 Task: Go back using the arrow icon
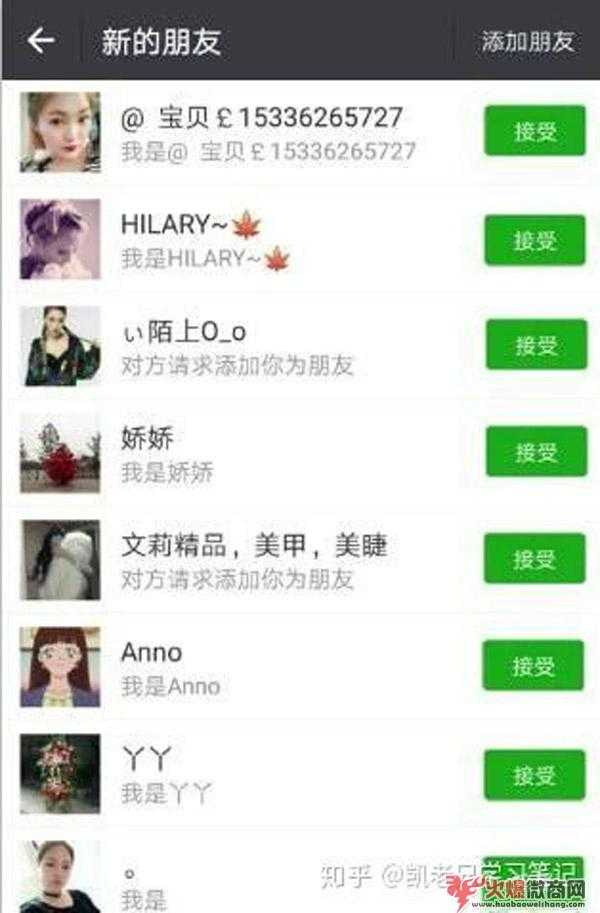tap(40, 41)
